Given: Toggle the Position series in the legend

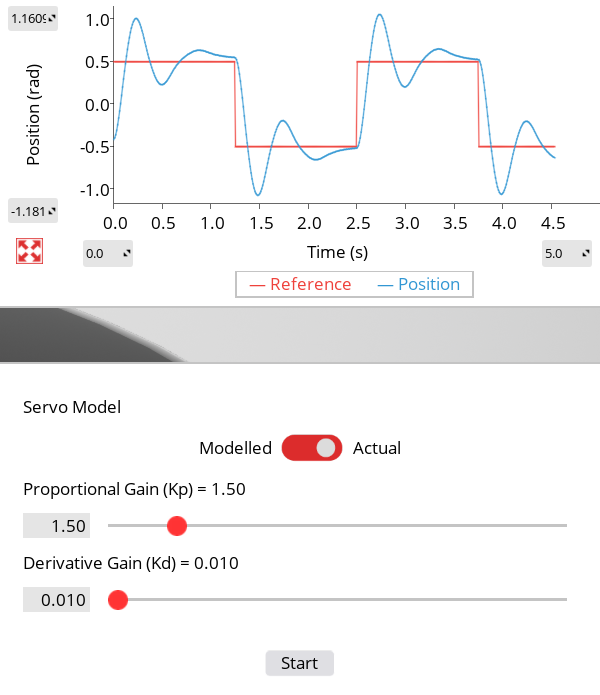Looking at the screenshot, I should tap(419, 284).
